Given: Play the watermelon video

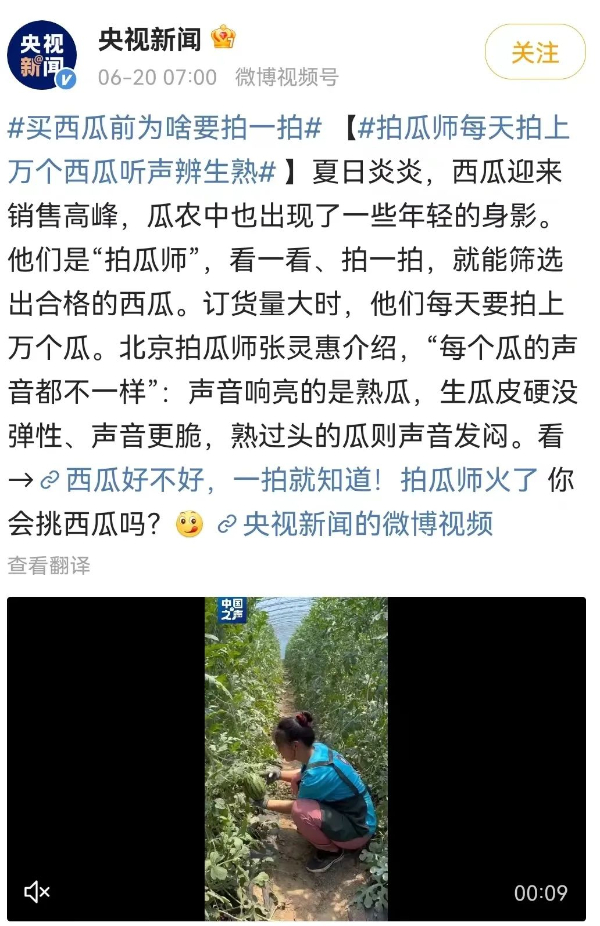Looking at the screenshot, I should (296, 758).
